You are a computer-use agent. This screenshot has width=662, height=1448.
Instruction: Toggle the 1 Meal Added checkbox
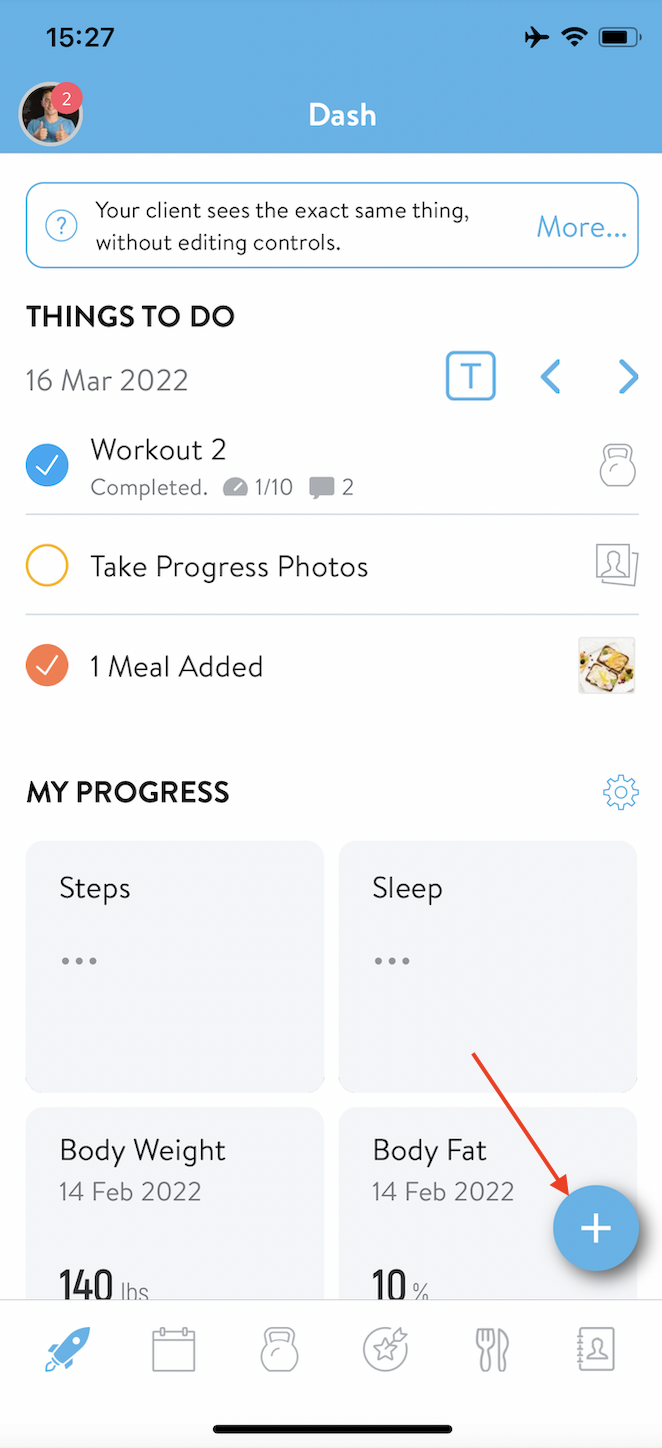point(47,665)
